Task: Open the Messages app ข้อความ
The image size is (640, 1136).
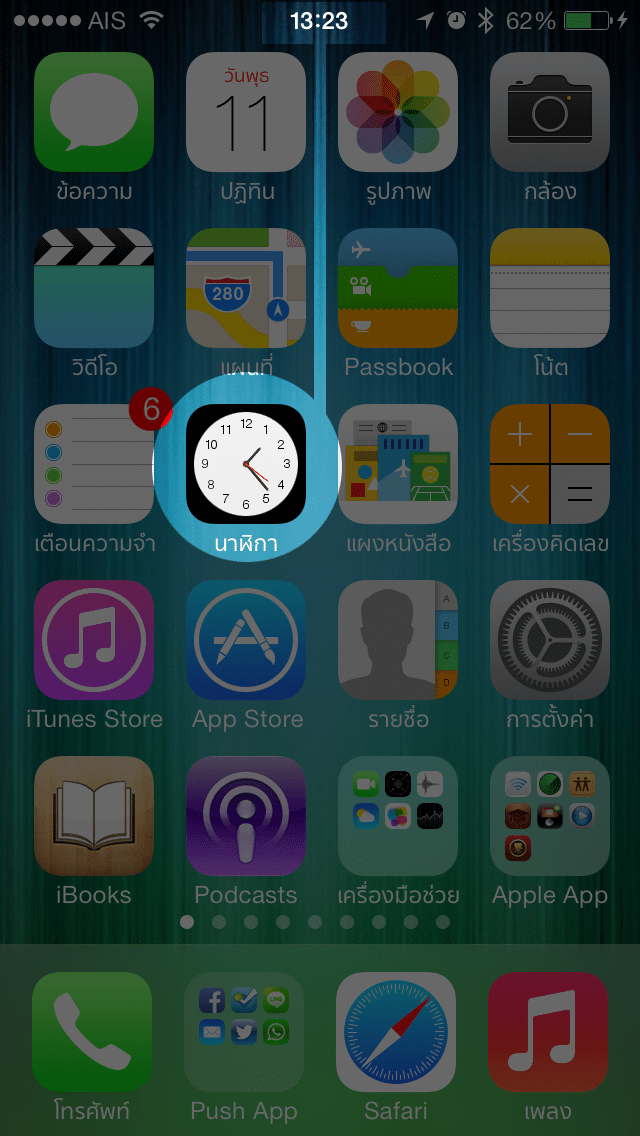Action: click(x=93, y=112)
